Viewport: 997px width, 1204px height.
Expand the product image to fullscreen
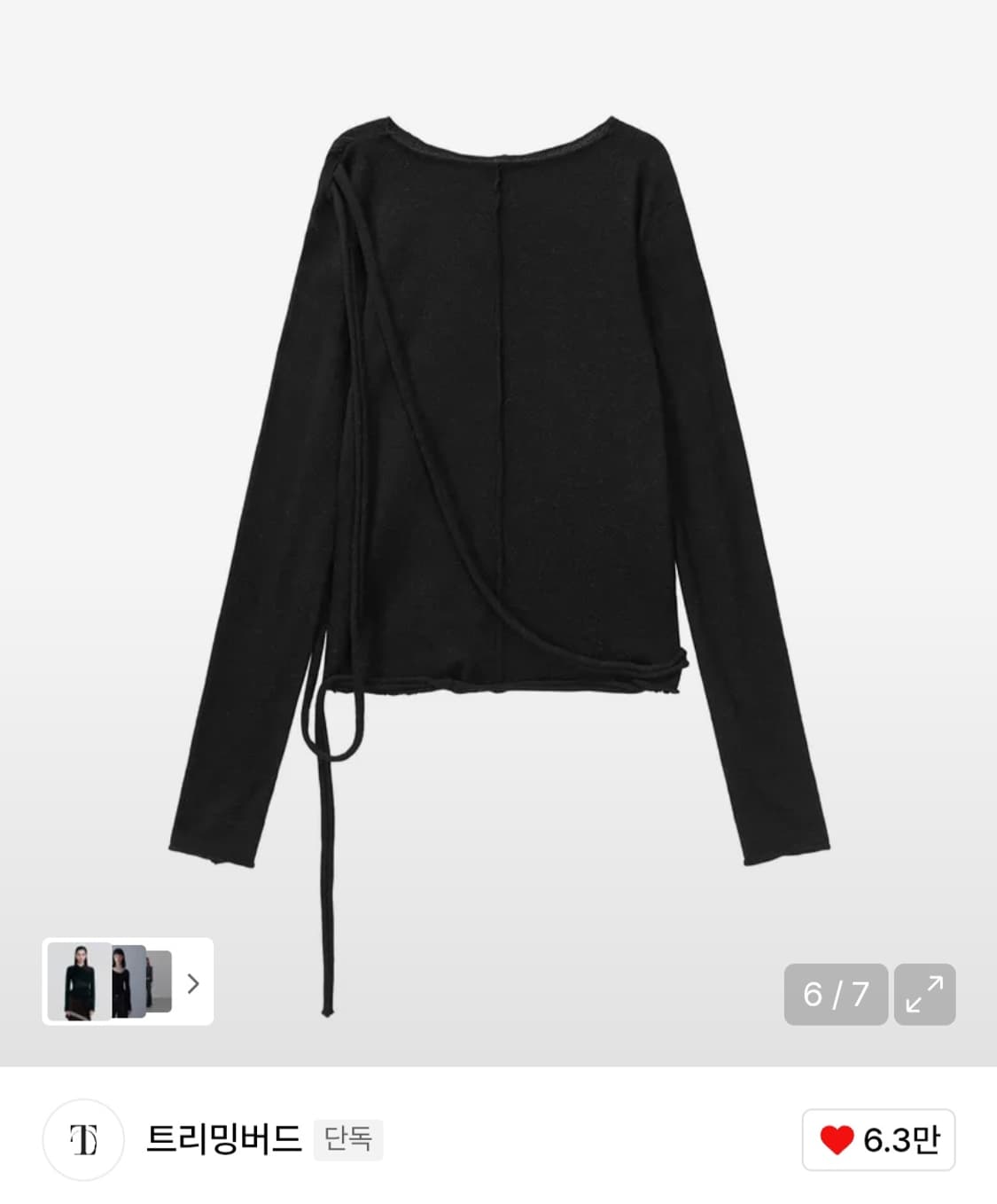coord(924,994)
